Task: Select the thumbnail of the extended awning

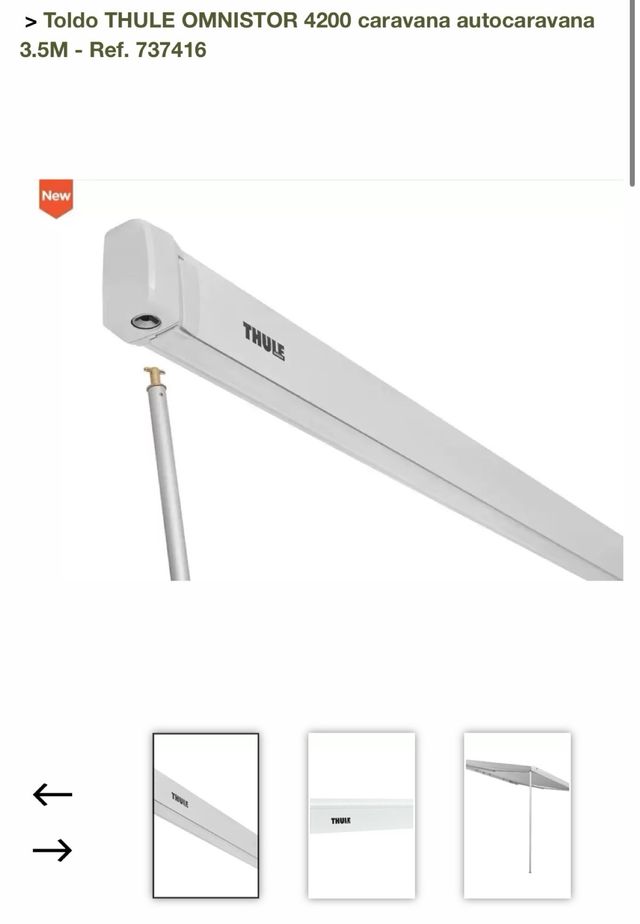Action: pyautogui.click(x=517, y=814)
